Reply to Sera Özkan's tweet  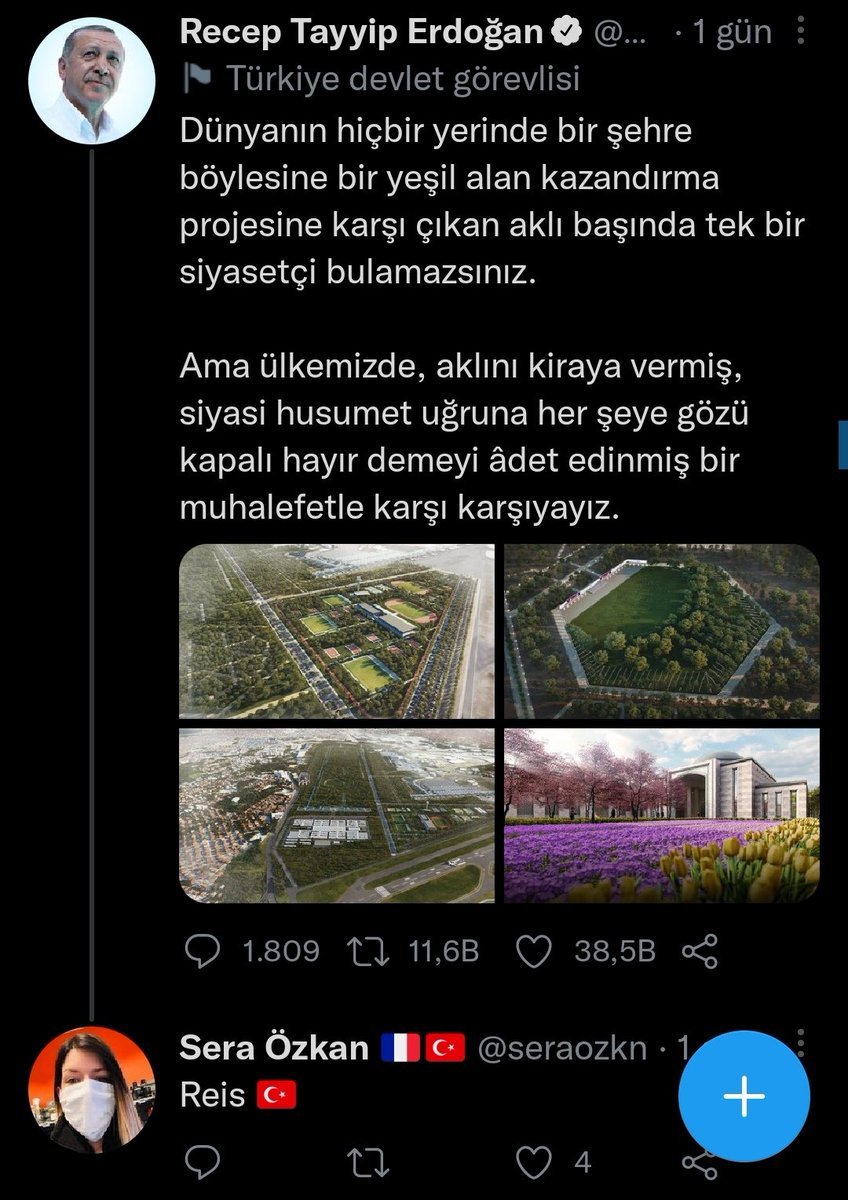click(203, 1162)
